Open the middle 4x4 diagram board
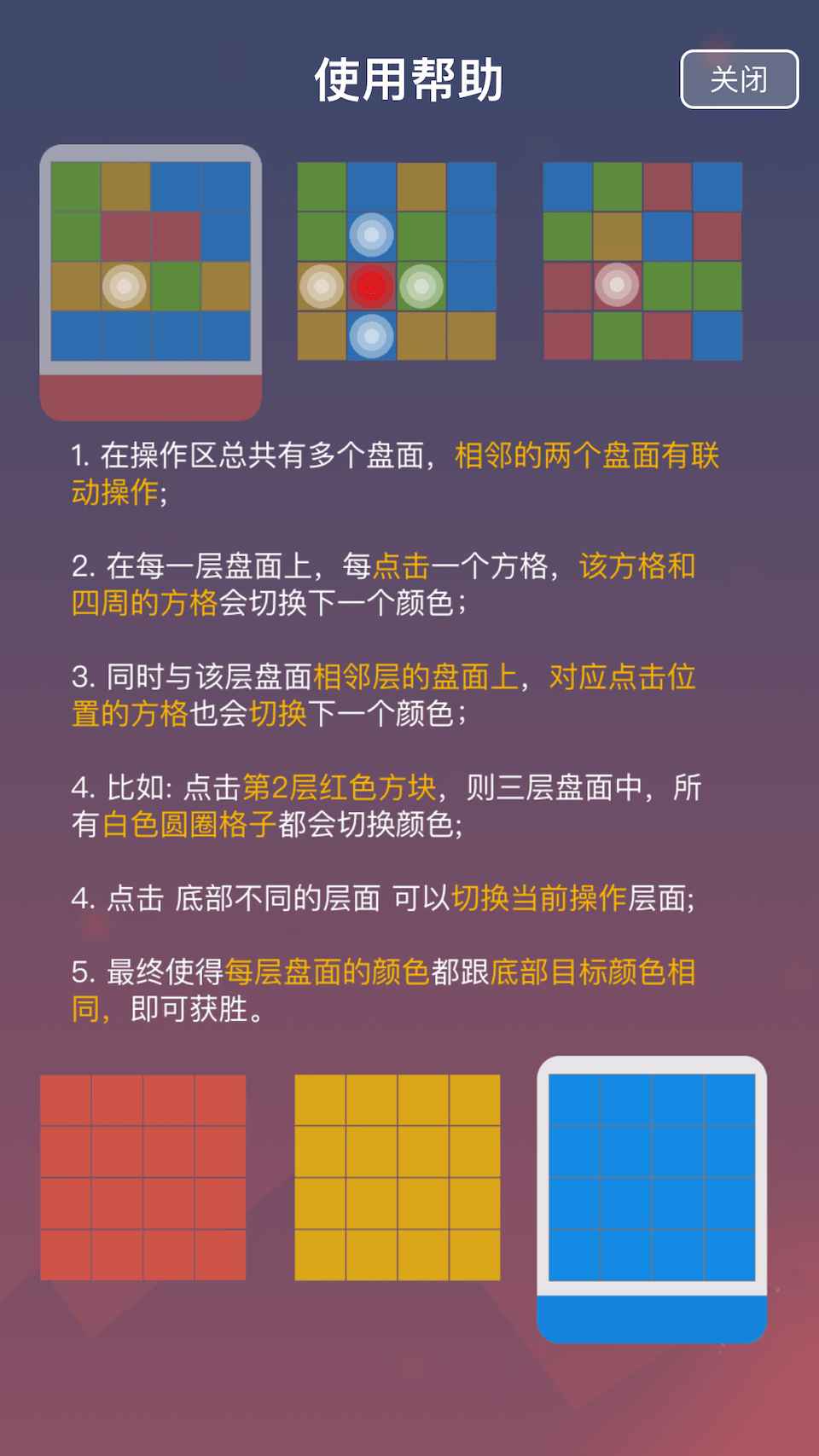Viewport: 819px width, 1456px height. click(396, 260)
